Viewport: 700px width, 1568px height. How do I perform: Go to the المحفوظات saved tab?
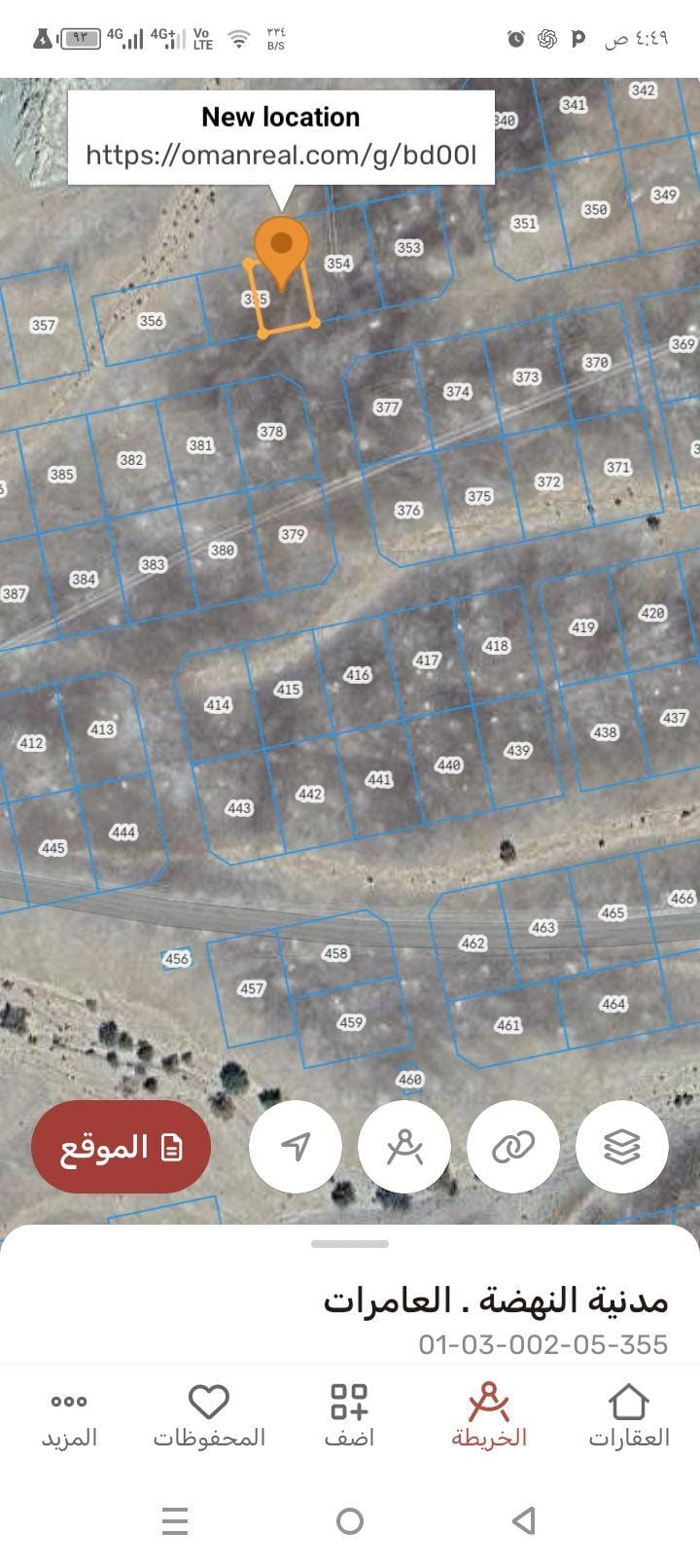[209, 1416]
